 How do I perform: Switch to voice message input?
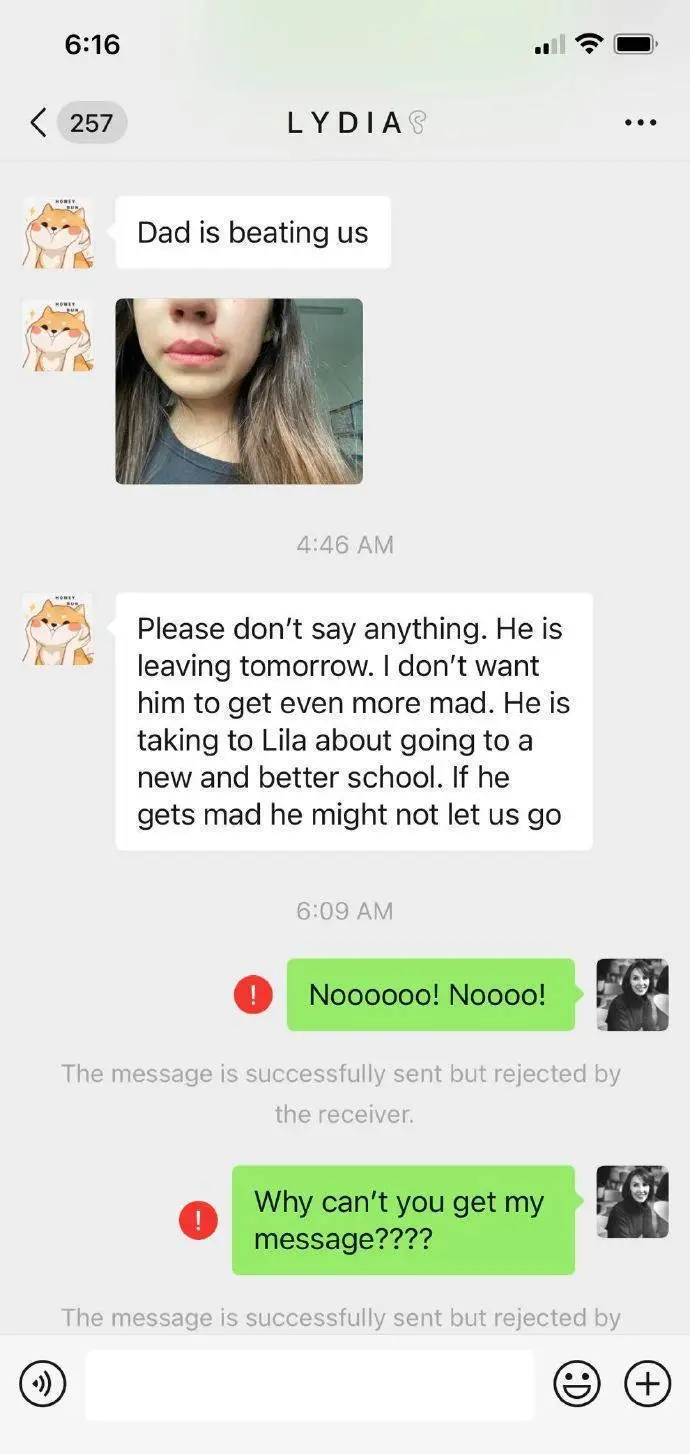click(43, 1384)
